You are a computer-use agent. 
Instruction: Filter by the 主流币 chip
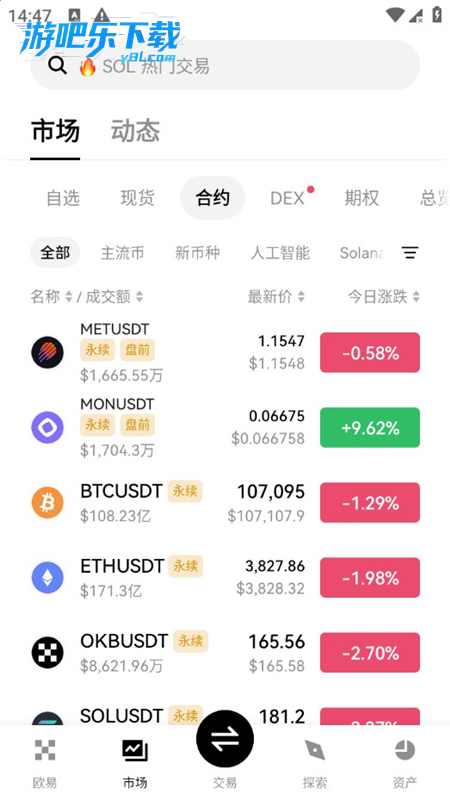pos(122,253)
